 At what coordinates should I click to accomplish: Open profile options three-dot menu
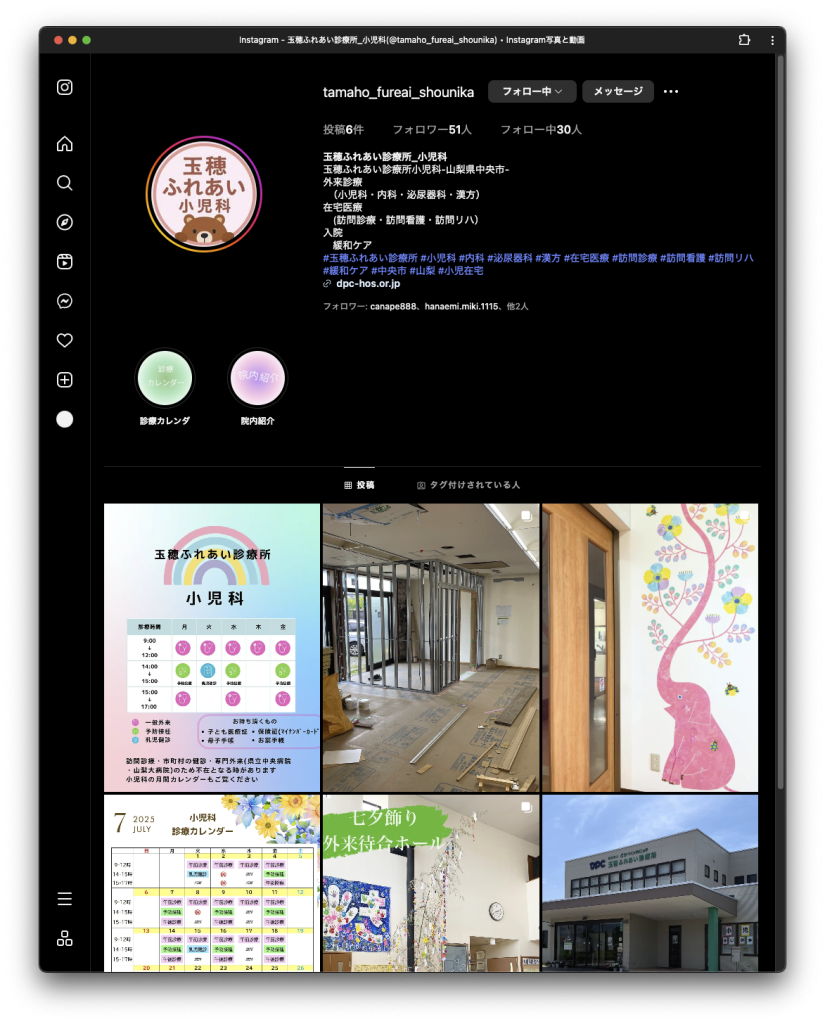click(x=671, y=92)
